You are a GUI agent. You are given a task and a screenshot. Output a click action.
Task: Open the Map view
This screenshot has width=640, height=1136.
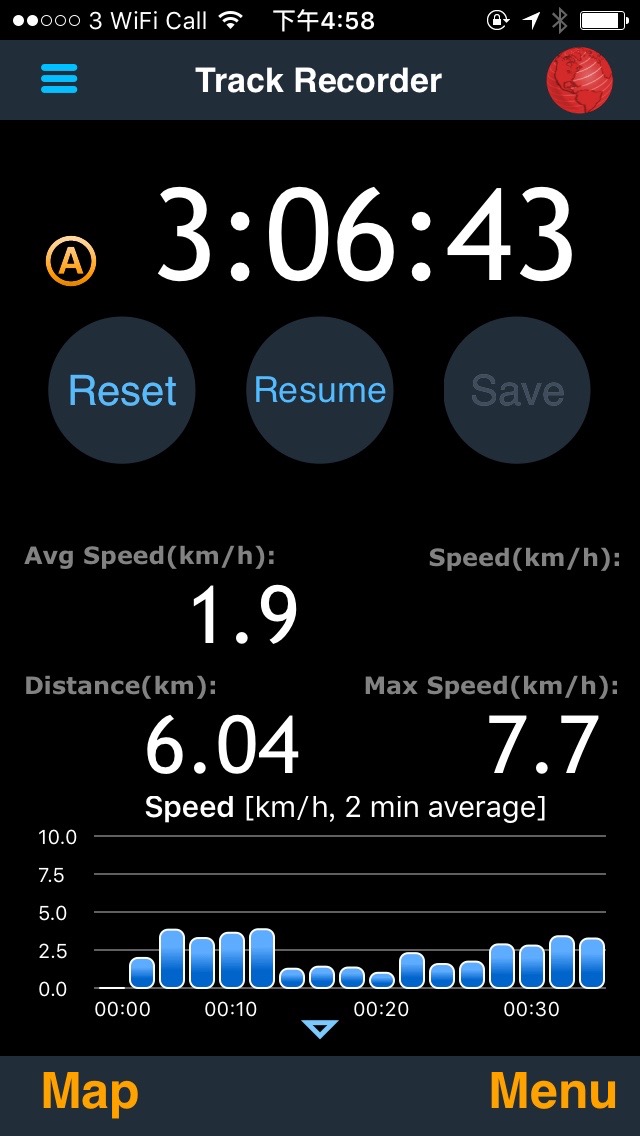click(90, 1091)
